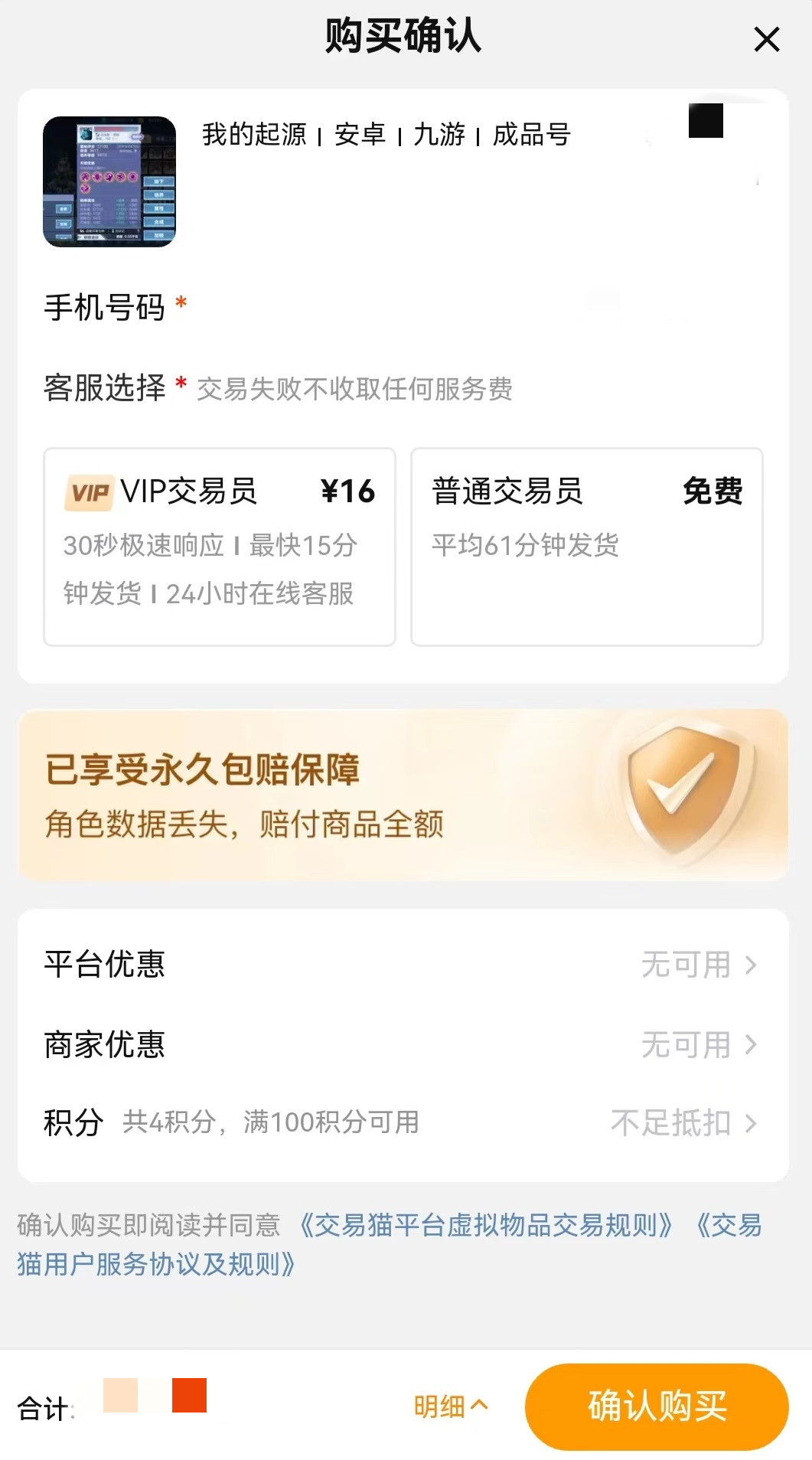Open the 交易猫用户服务协议及规则 link
The image size is (812, 1460).
pos(156,1264)
